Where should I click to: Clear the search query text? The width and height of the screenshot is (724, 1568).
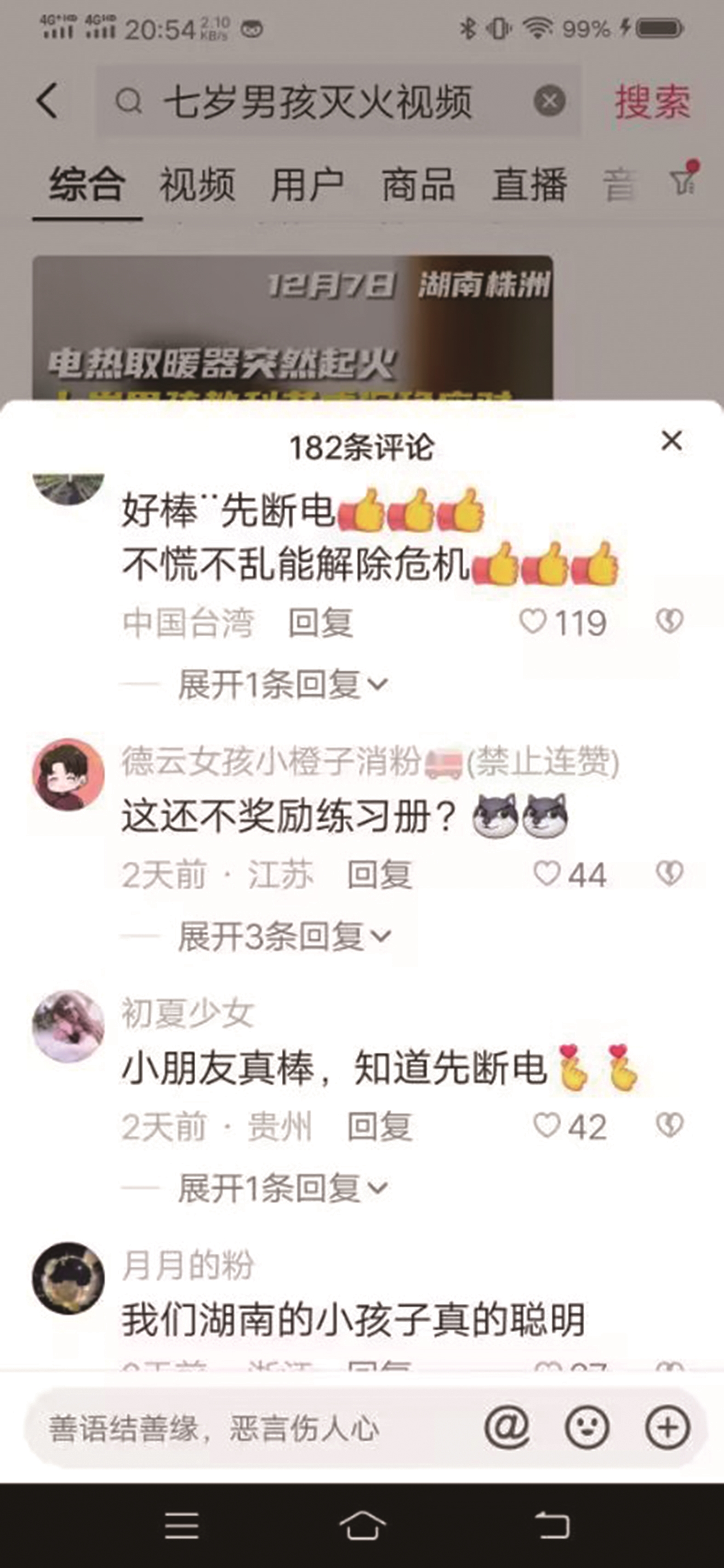tap(549, 101)
